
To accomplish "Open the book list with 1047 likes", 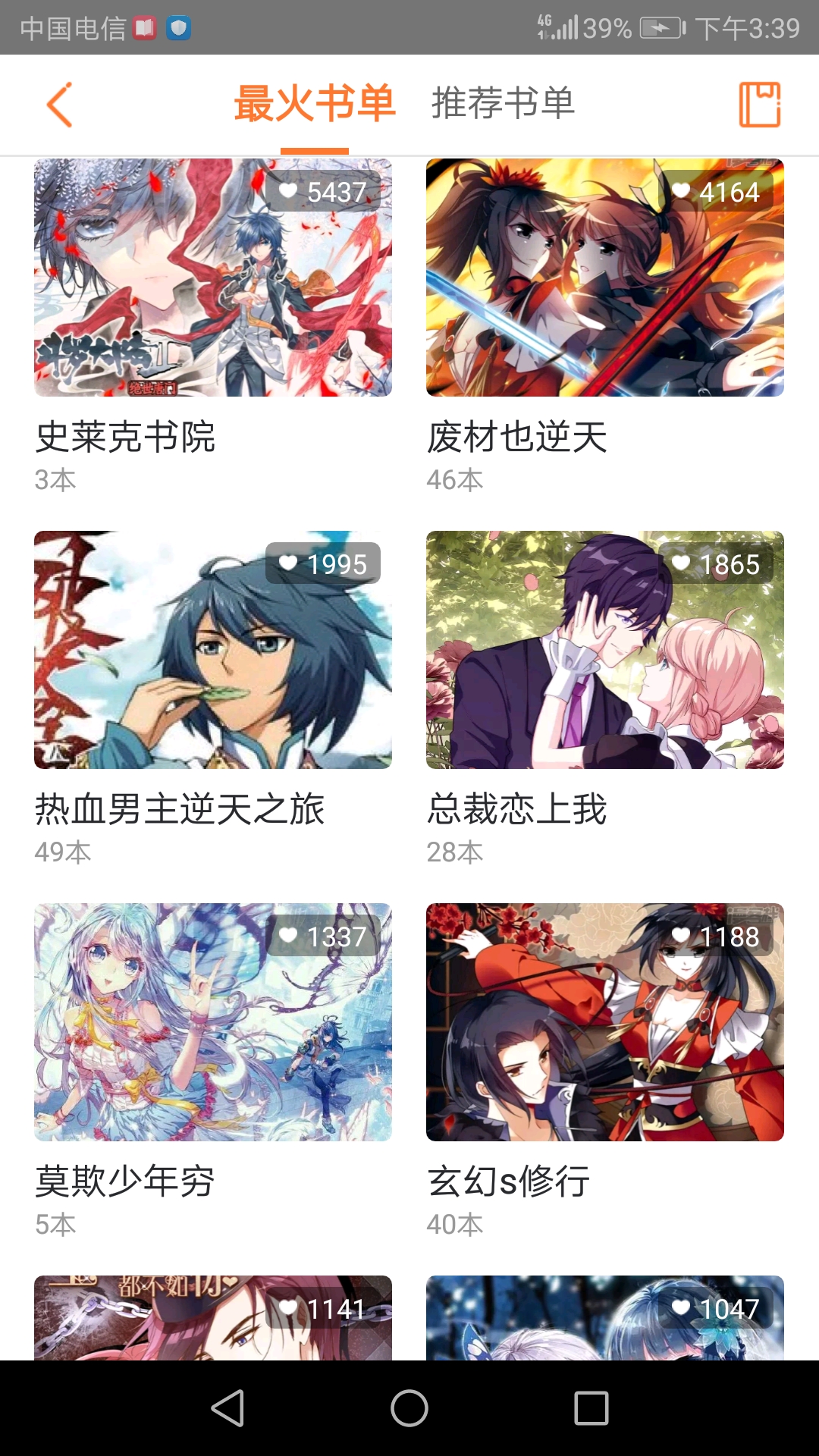I will [604, 1318].
